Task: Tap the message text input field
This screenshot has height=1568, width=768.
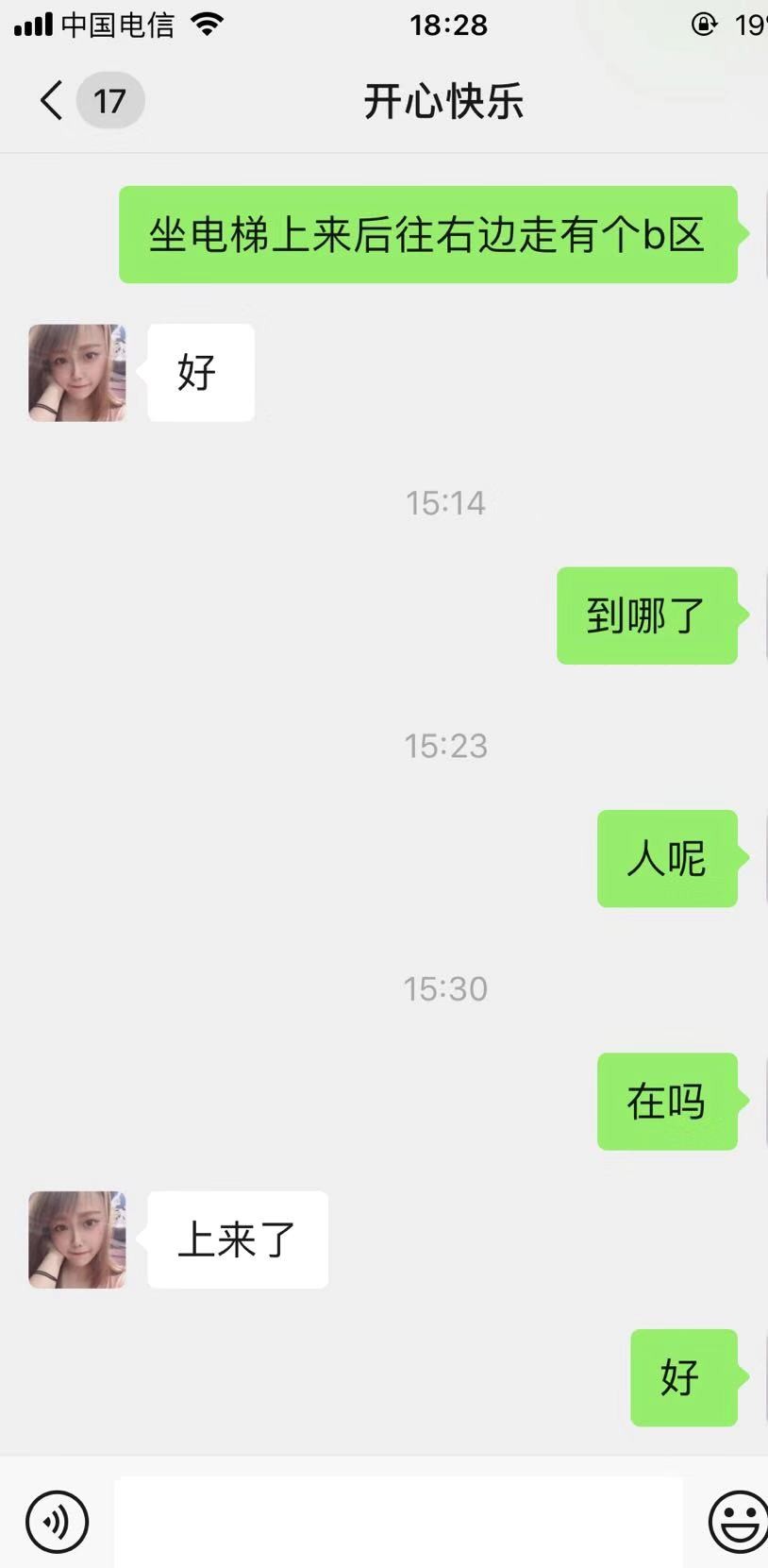Action: pyautogui.click(x=398, y=1521)
